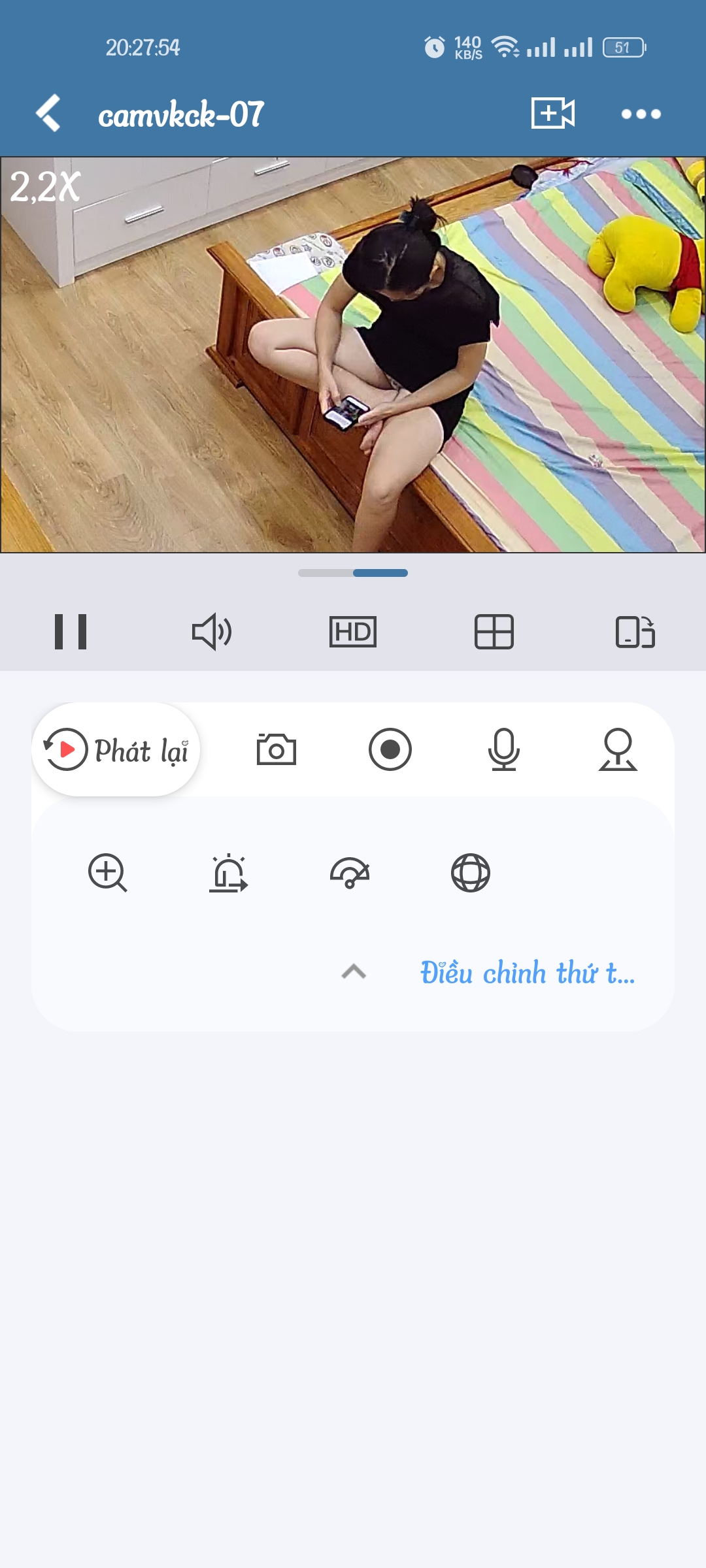Collapse the tools panel with chevron

(x=354, y=972)
